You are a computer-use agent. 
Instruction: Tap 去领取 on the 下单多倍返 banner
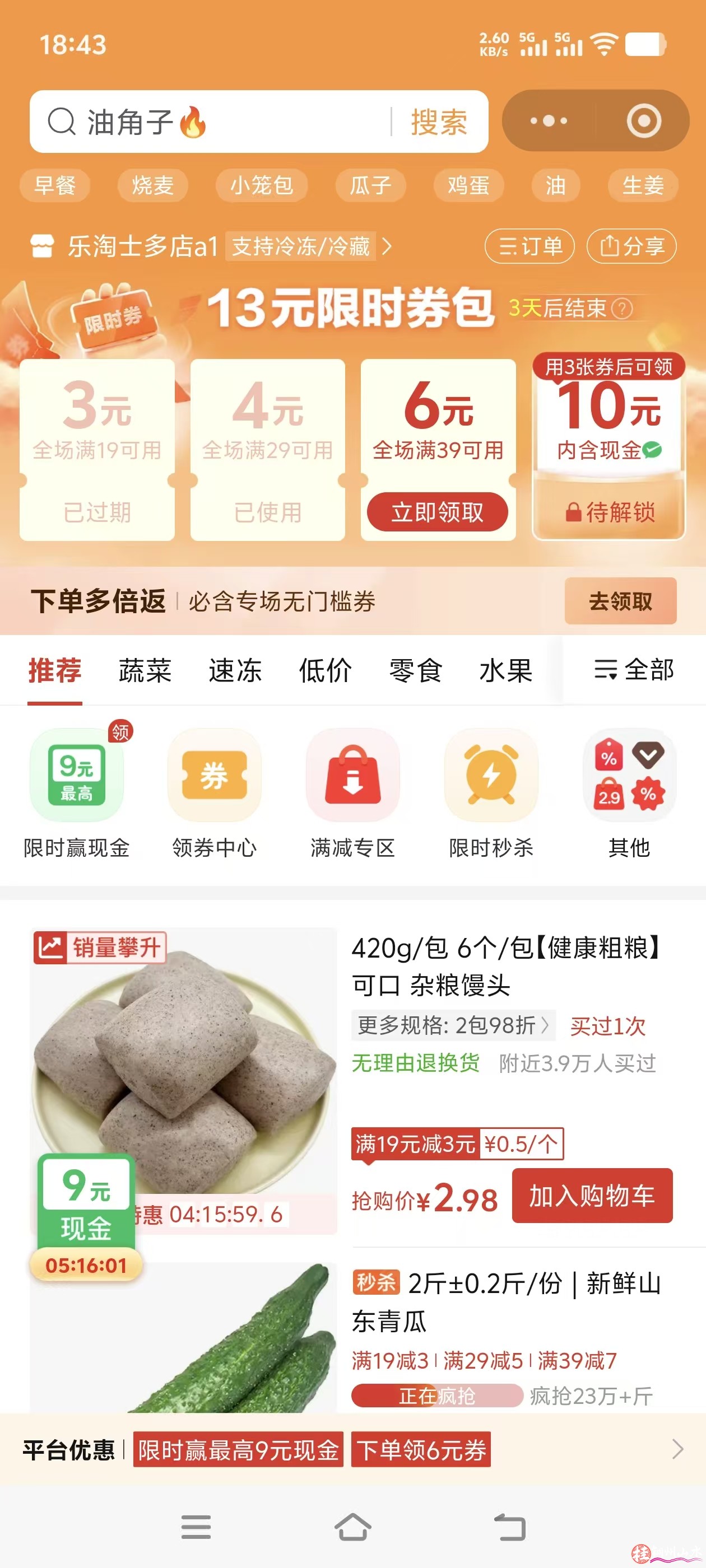(620, 601)
